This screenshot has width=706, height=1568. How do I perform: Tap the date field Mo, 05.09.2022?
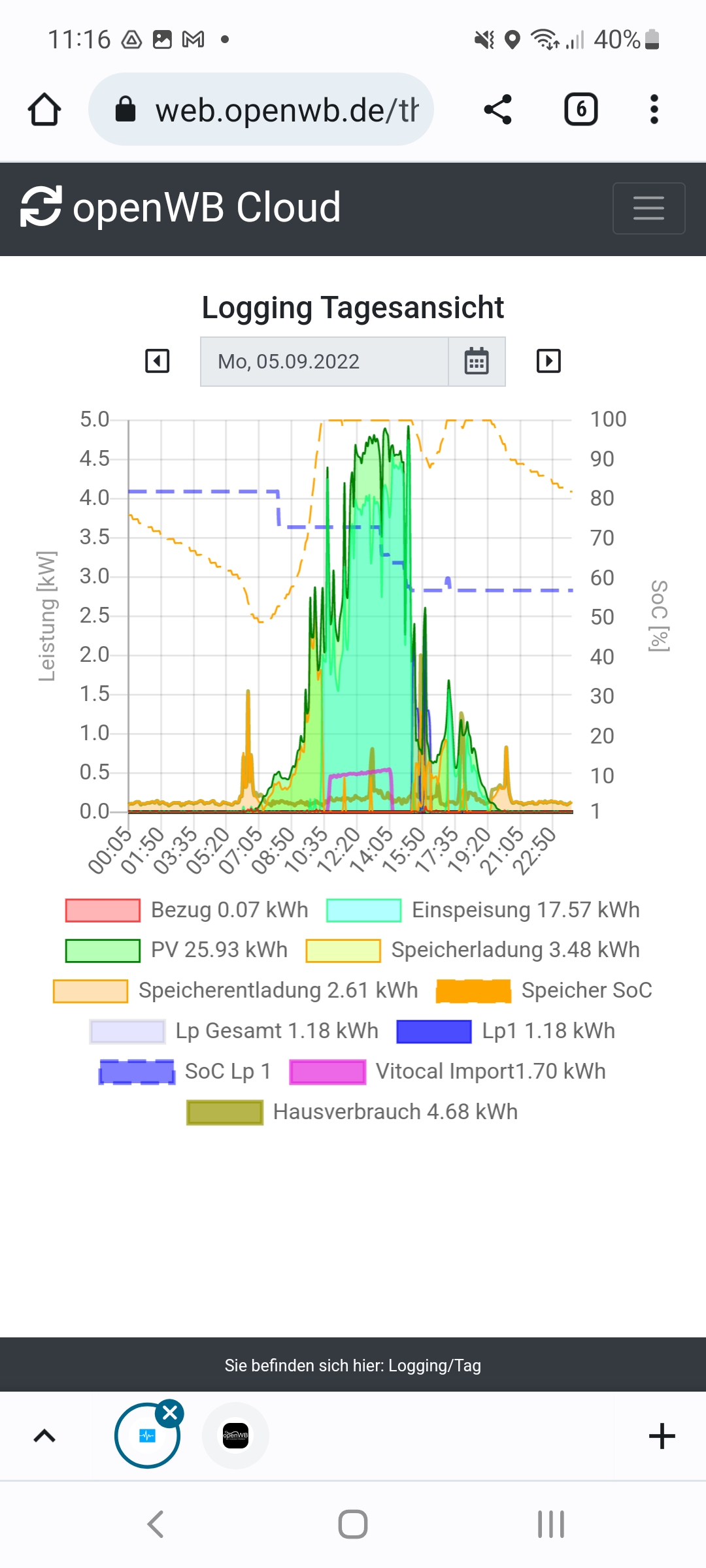[x=324, y=361]
